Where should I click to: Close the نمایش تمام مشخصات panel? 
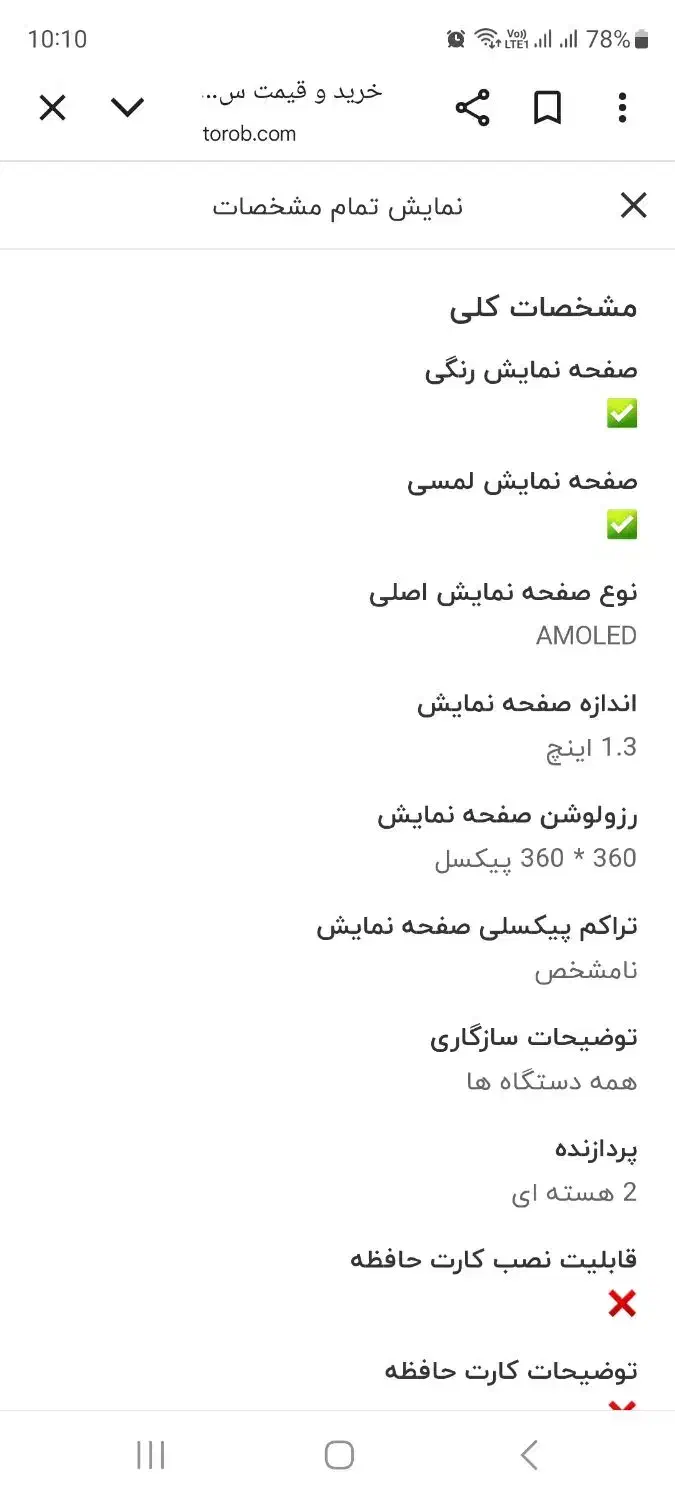pos(633,206)
